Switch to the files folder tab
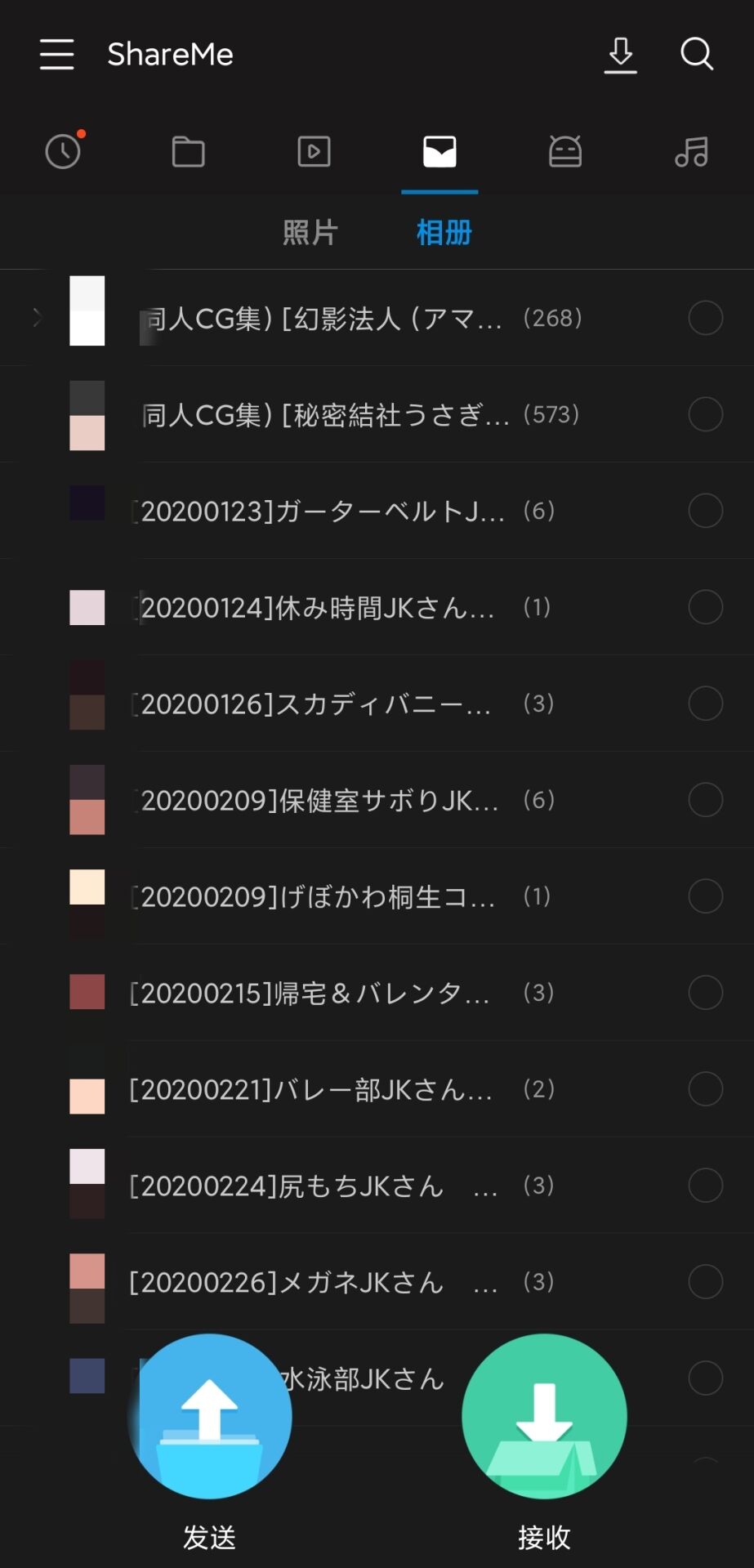Viewport: 754px width, 1568px height. click(188, 152)
